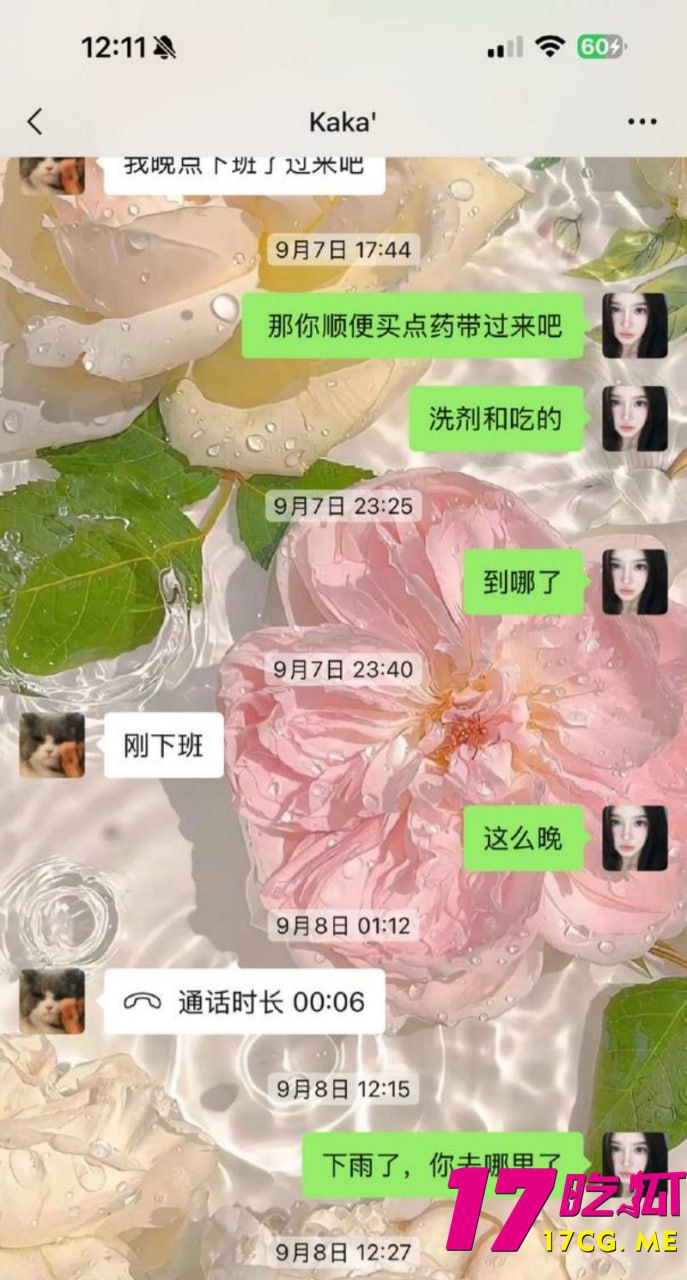Open your avatar beside 到哪了
Screen dimensions: 687x1280
pos(634,582)
